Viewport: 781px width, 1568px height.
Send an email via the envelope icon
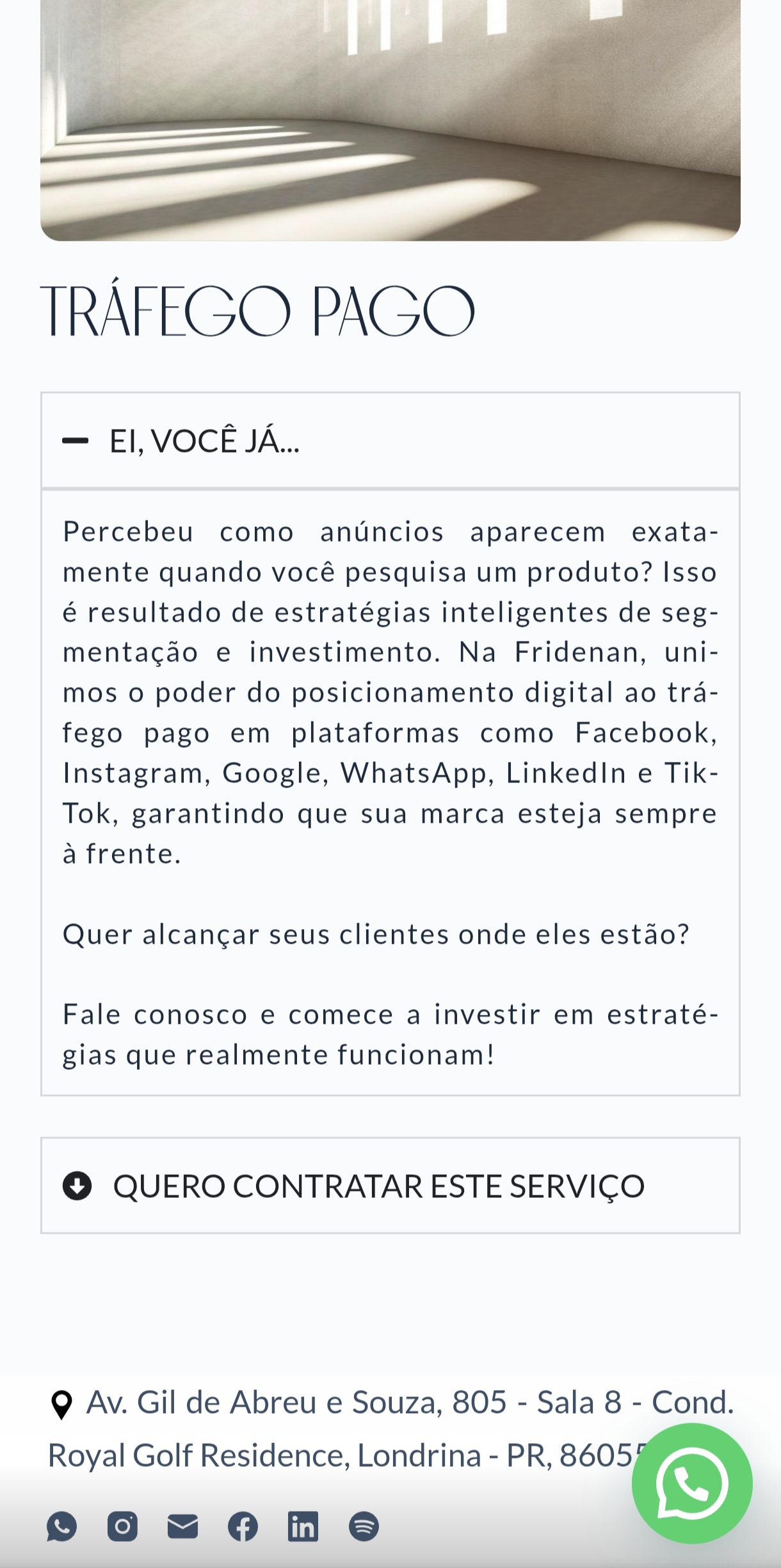tap(182, 1526)
